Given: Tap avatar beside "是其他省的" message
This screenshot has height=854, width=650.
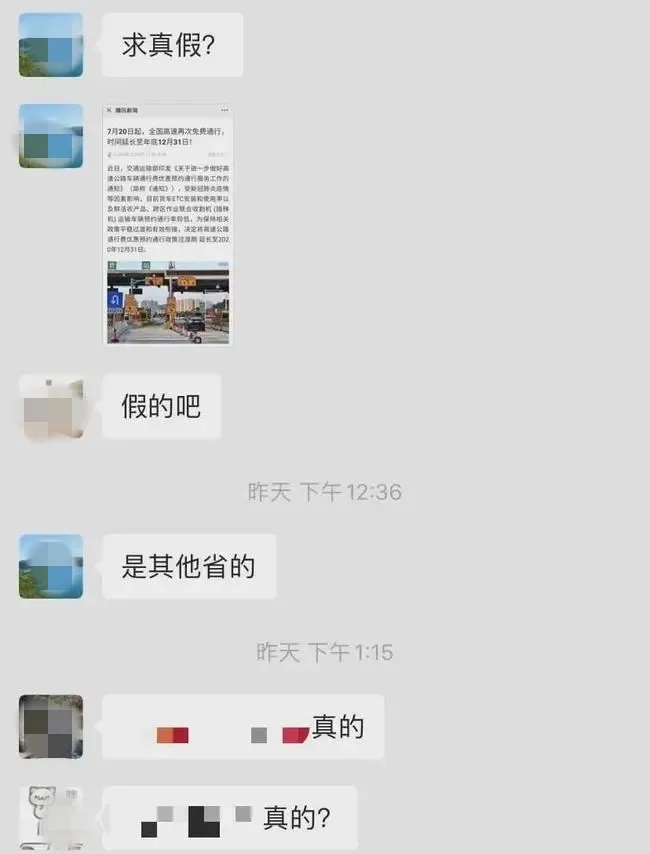Looking at the screenshot, I should pos(51,566).
